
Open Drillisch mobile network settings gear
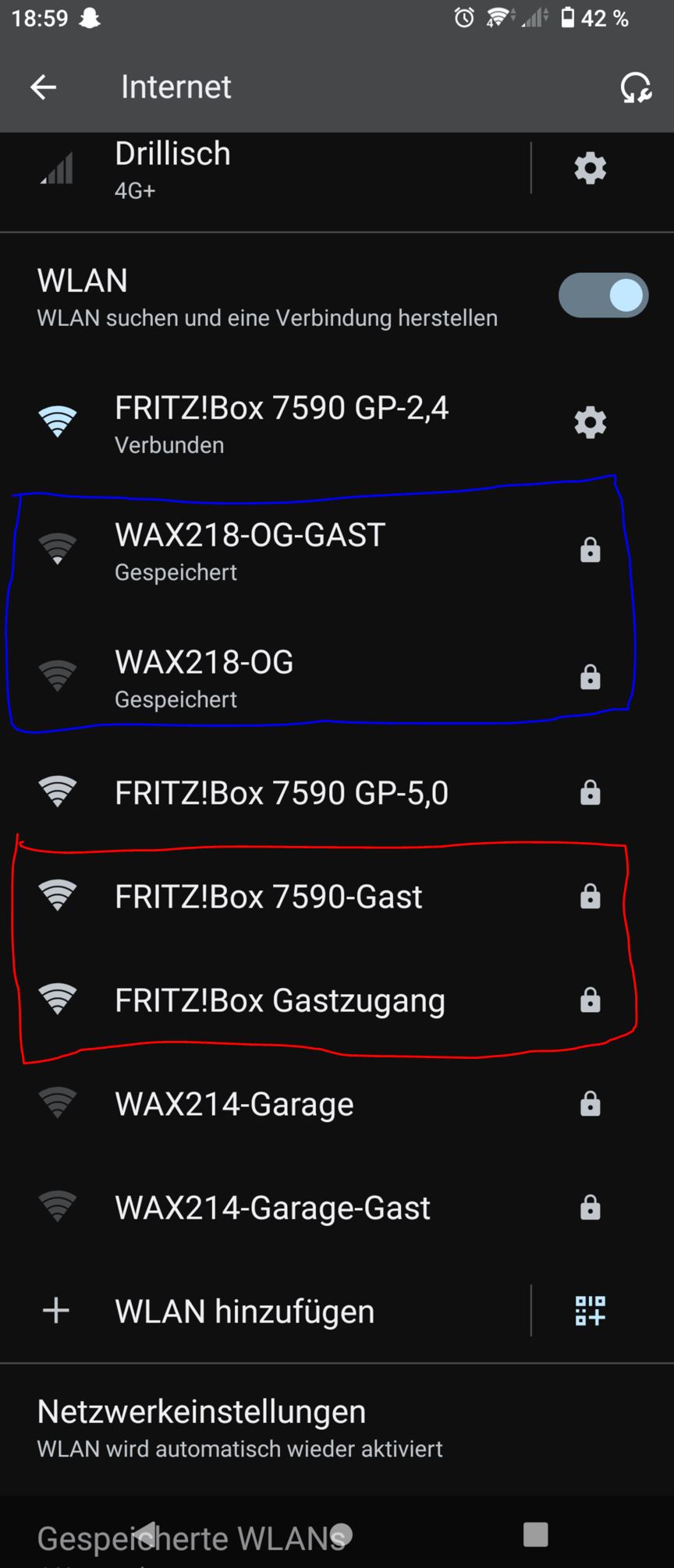[x=590, y=168]
